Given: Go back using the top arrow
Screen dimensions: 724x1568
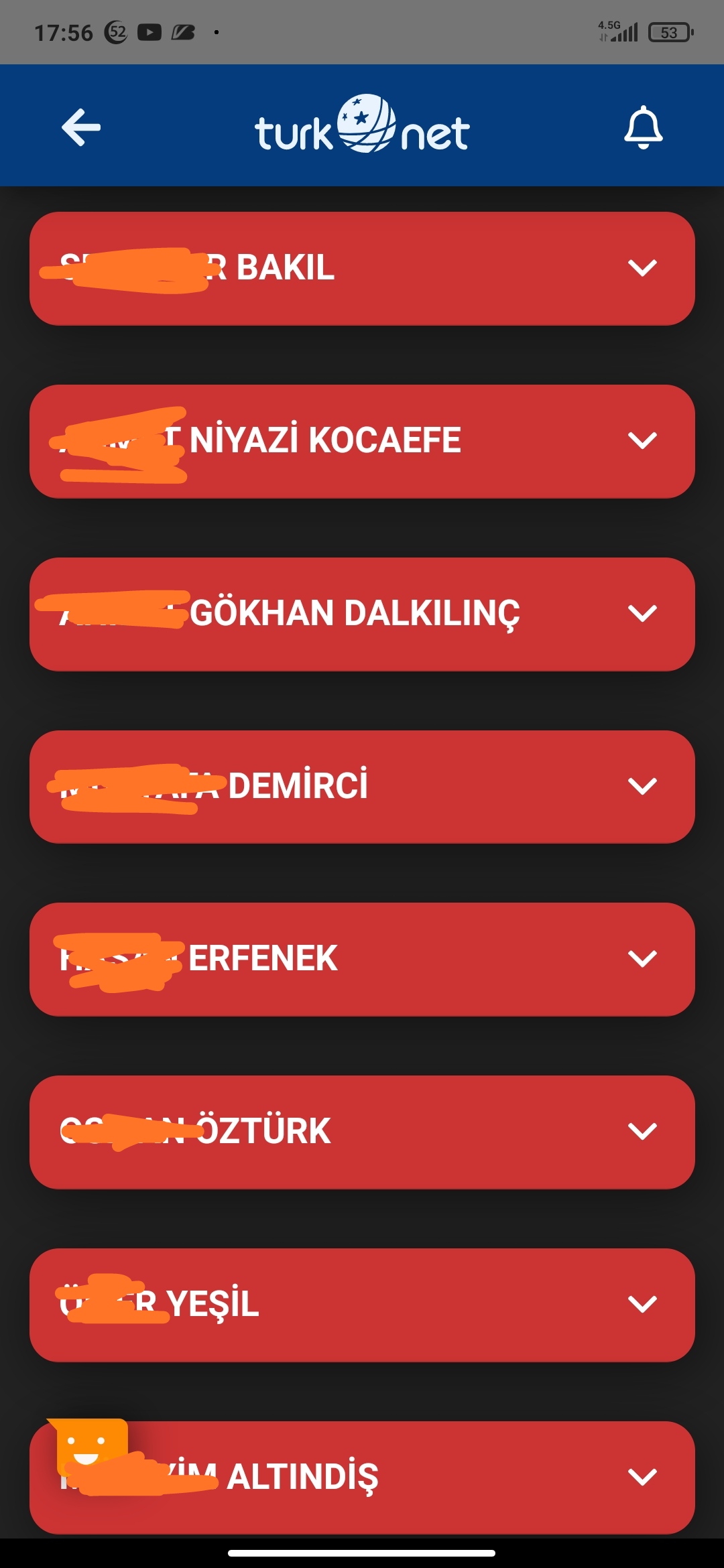Looking at the screenshot, I should tap(81, 127).
